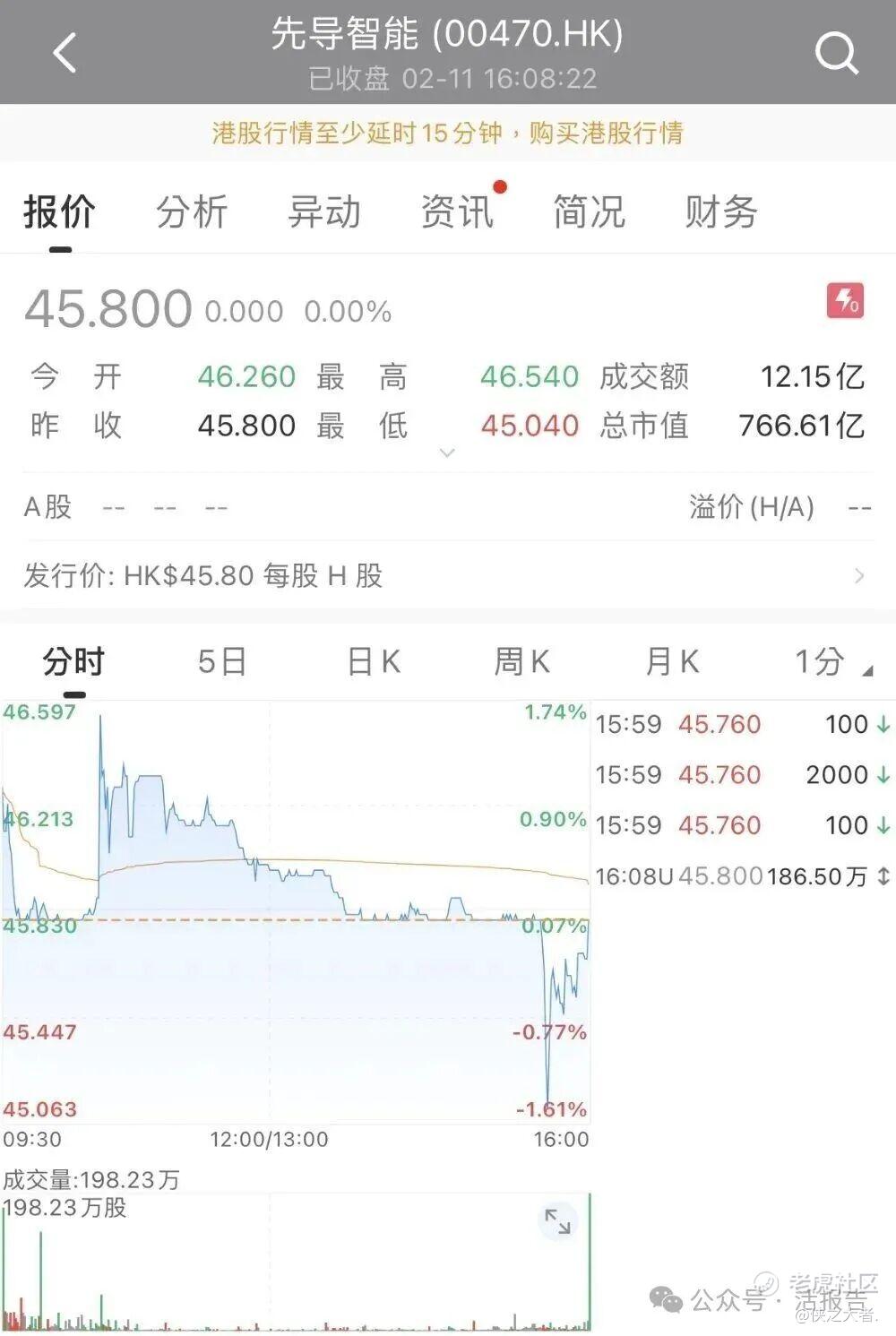The width and height of the screenshot is (896, 1336).
Task: Open the stock search magnifier
Action: click(836, 53)
